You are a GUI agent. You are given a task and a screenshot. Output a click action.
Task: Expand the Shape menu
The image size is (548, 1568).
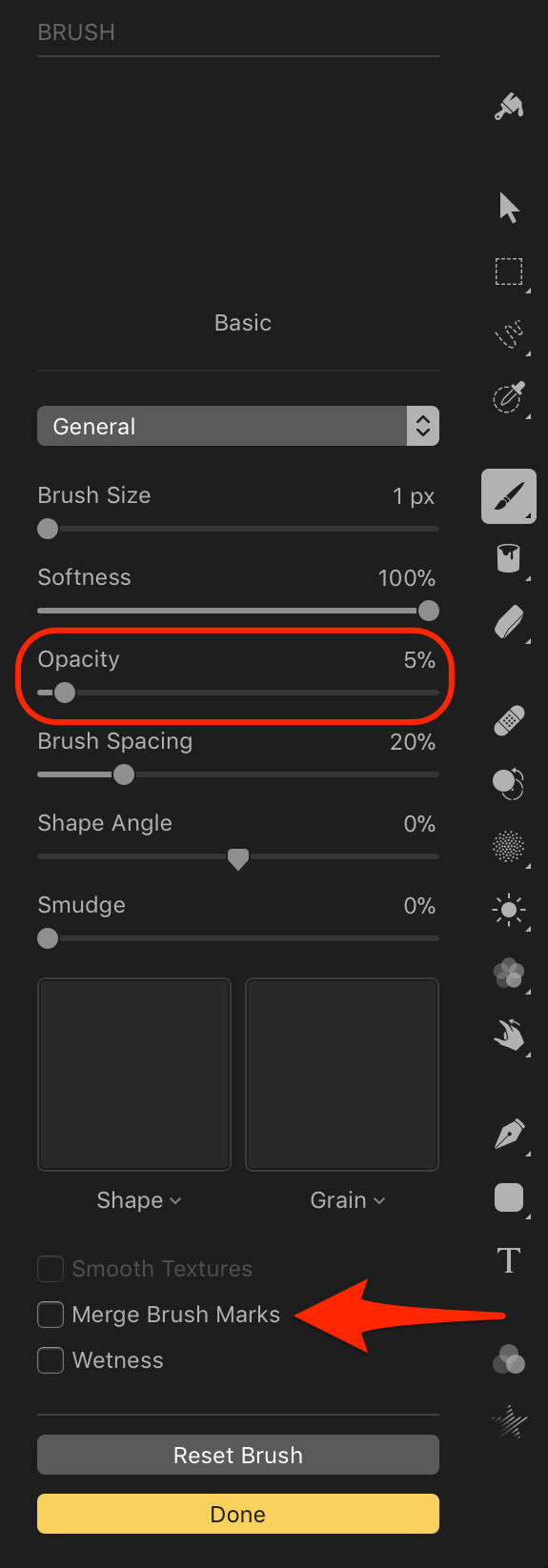click(x=139, y=1200)
